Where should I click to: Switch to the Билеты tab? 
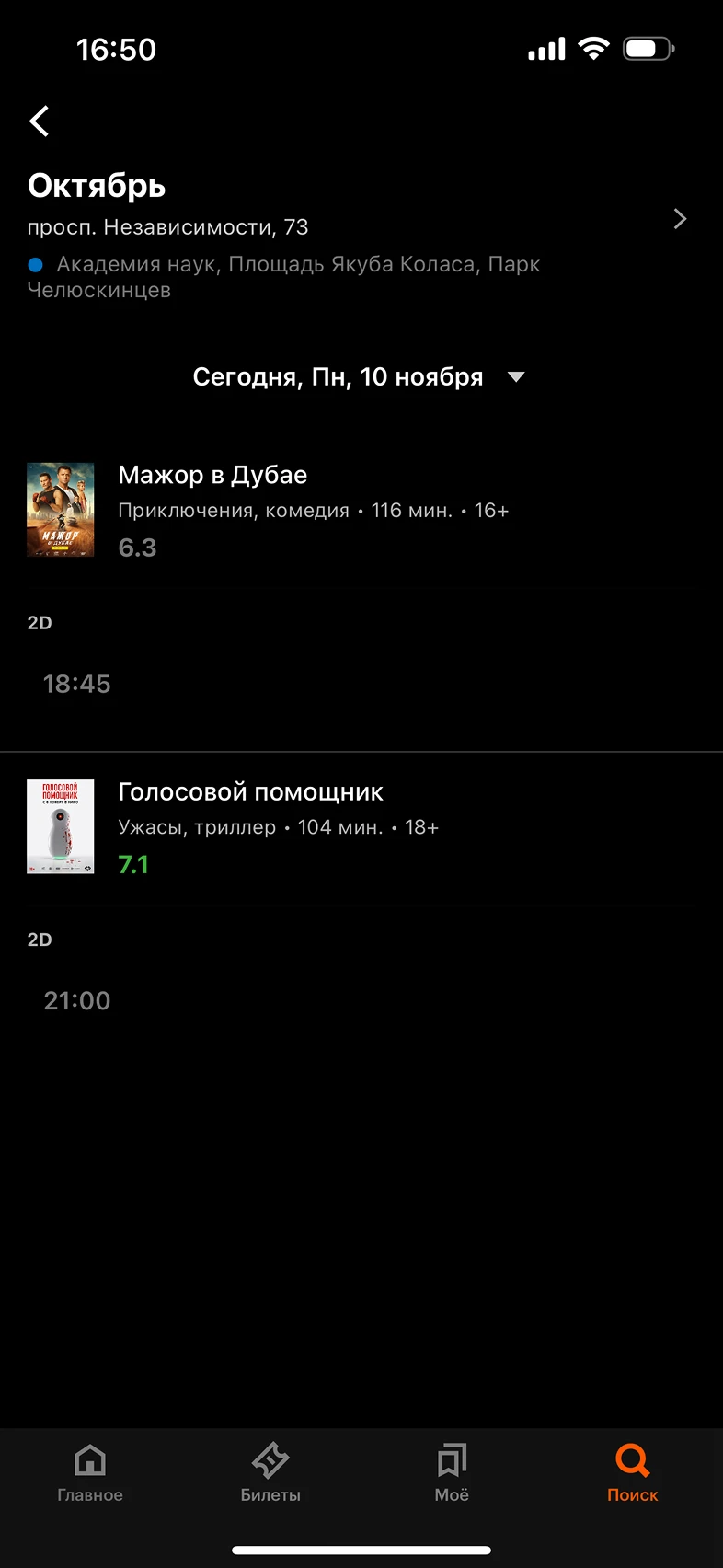270,1472
